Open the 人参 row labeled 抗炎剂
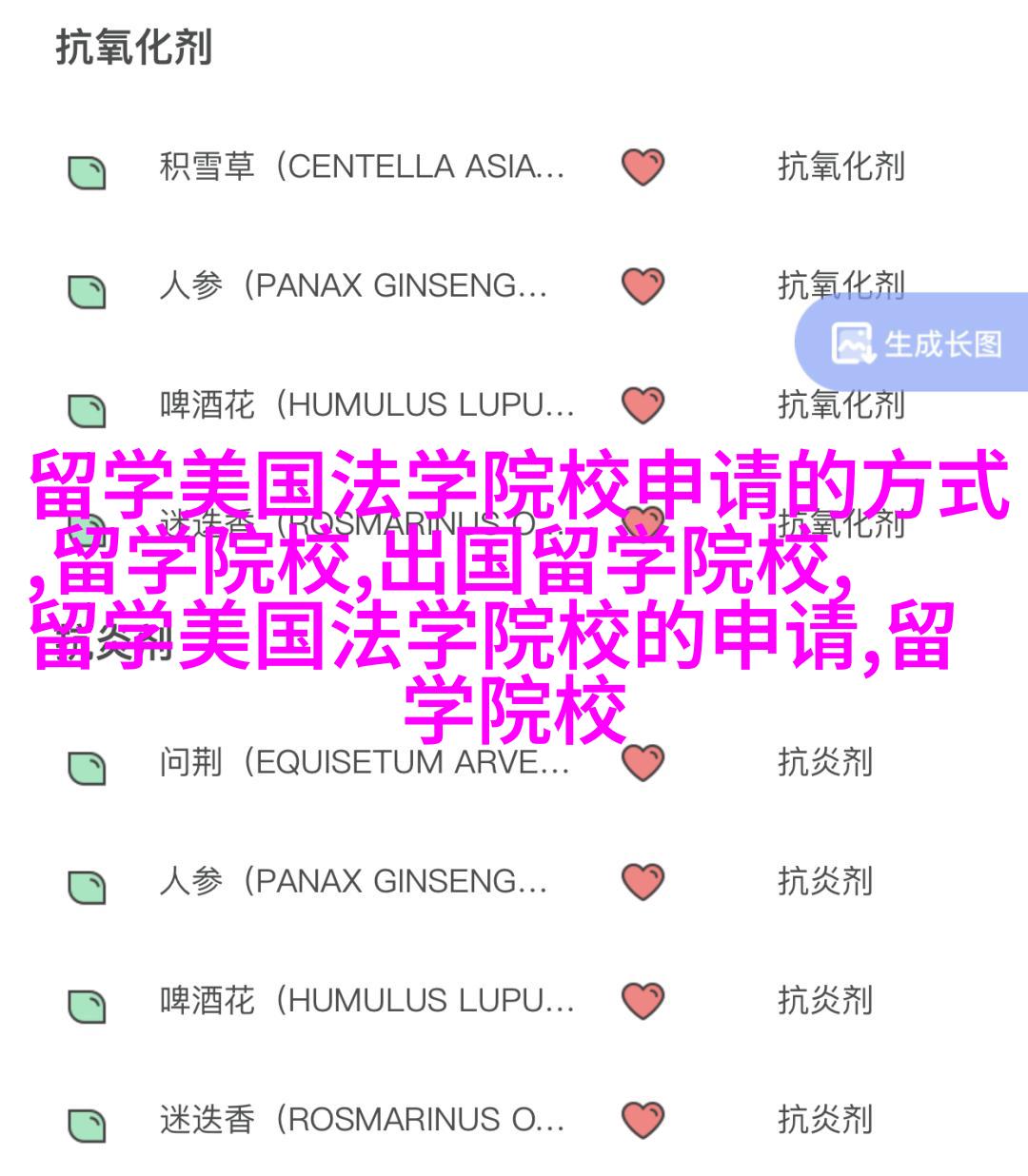The height and width of the screenshot is (1176, 1028). [352, 881]
